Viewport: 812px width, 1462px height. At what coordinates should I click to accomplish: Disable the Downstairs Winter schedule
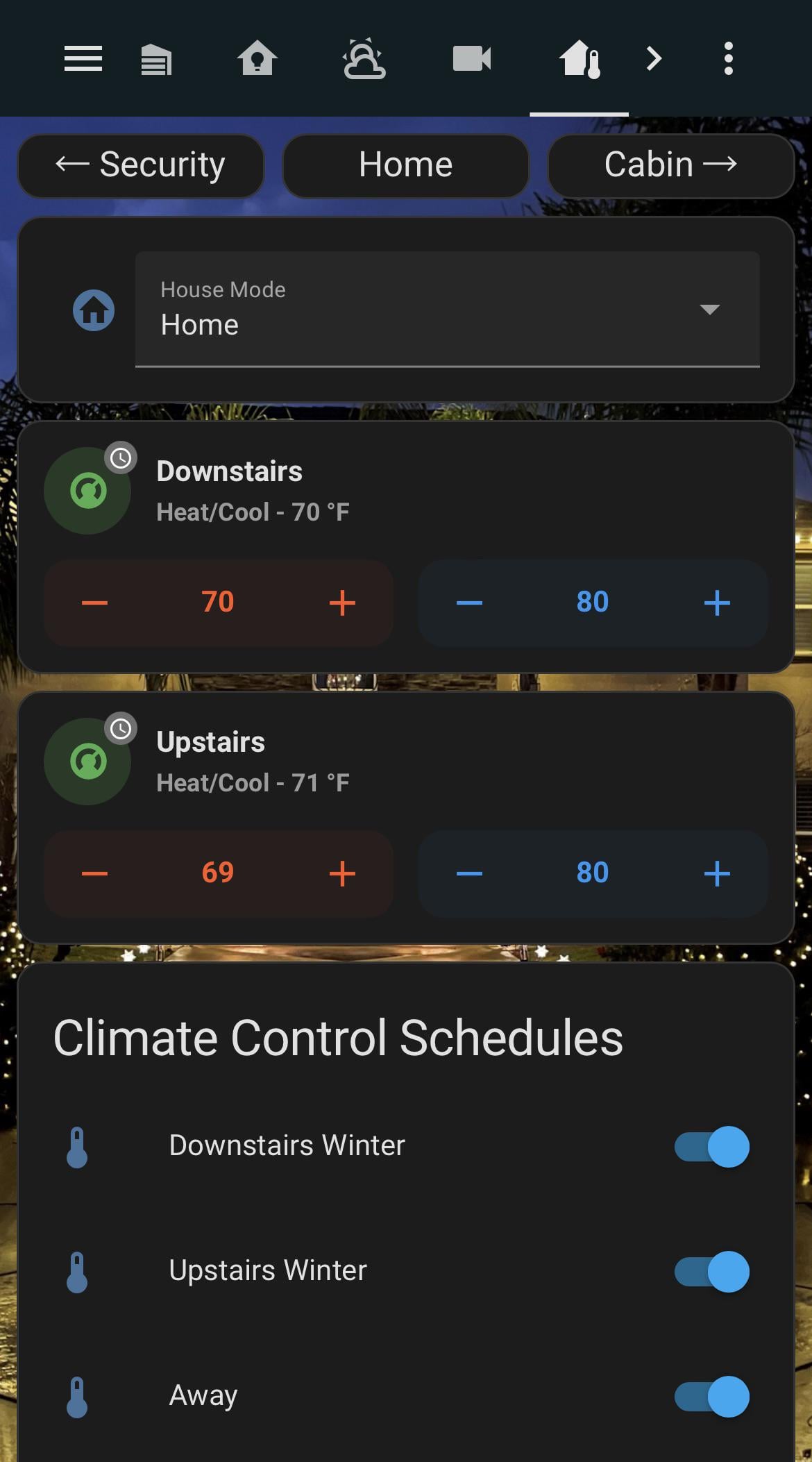click(x=711, y=1146)
